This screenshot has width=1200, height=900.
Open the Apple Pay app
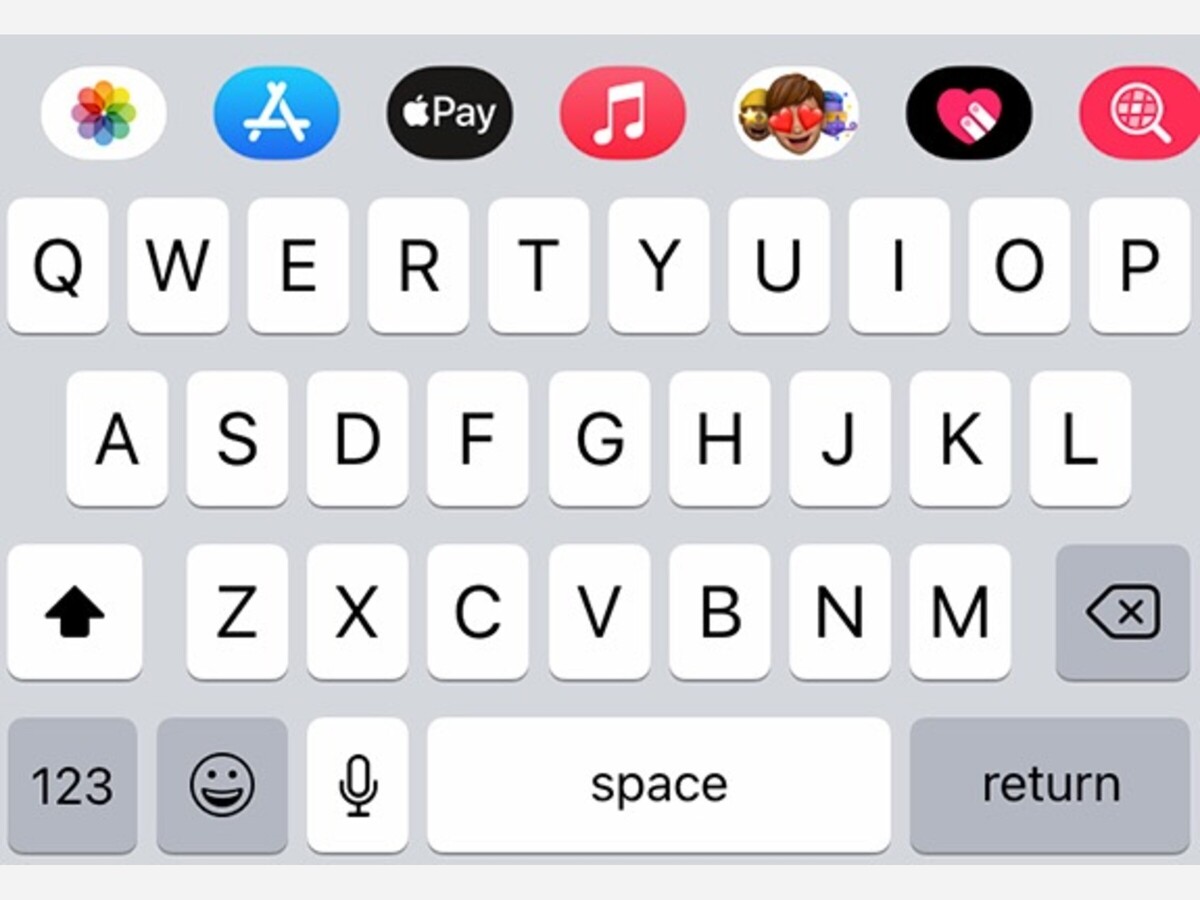(x=450, y=113)
